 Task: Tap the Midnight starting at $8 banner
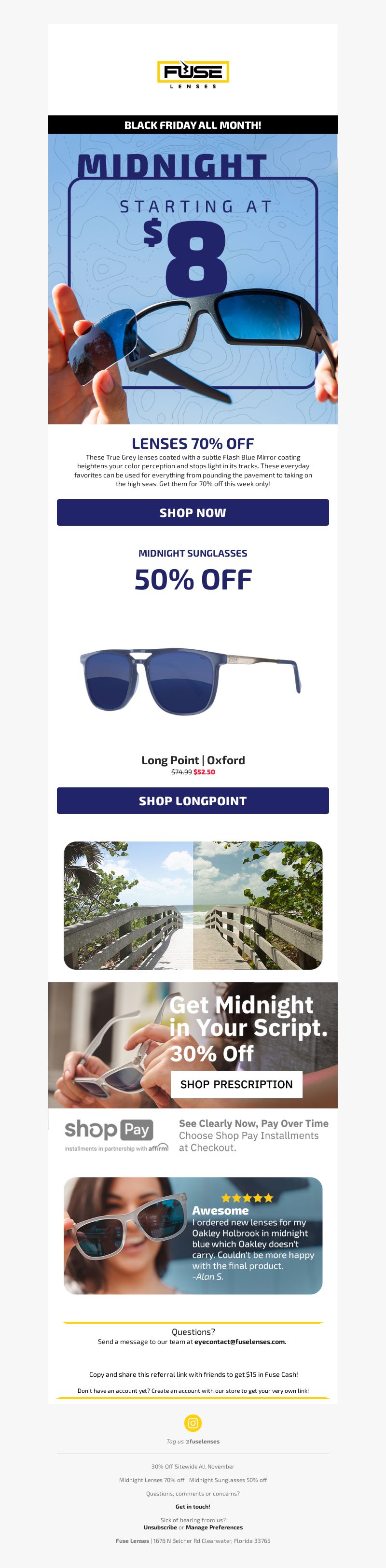(193, 278)
